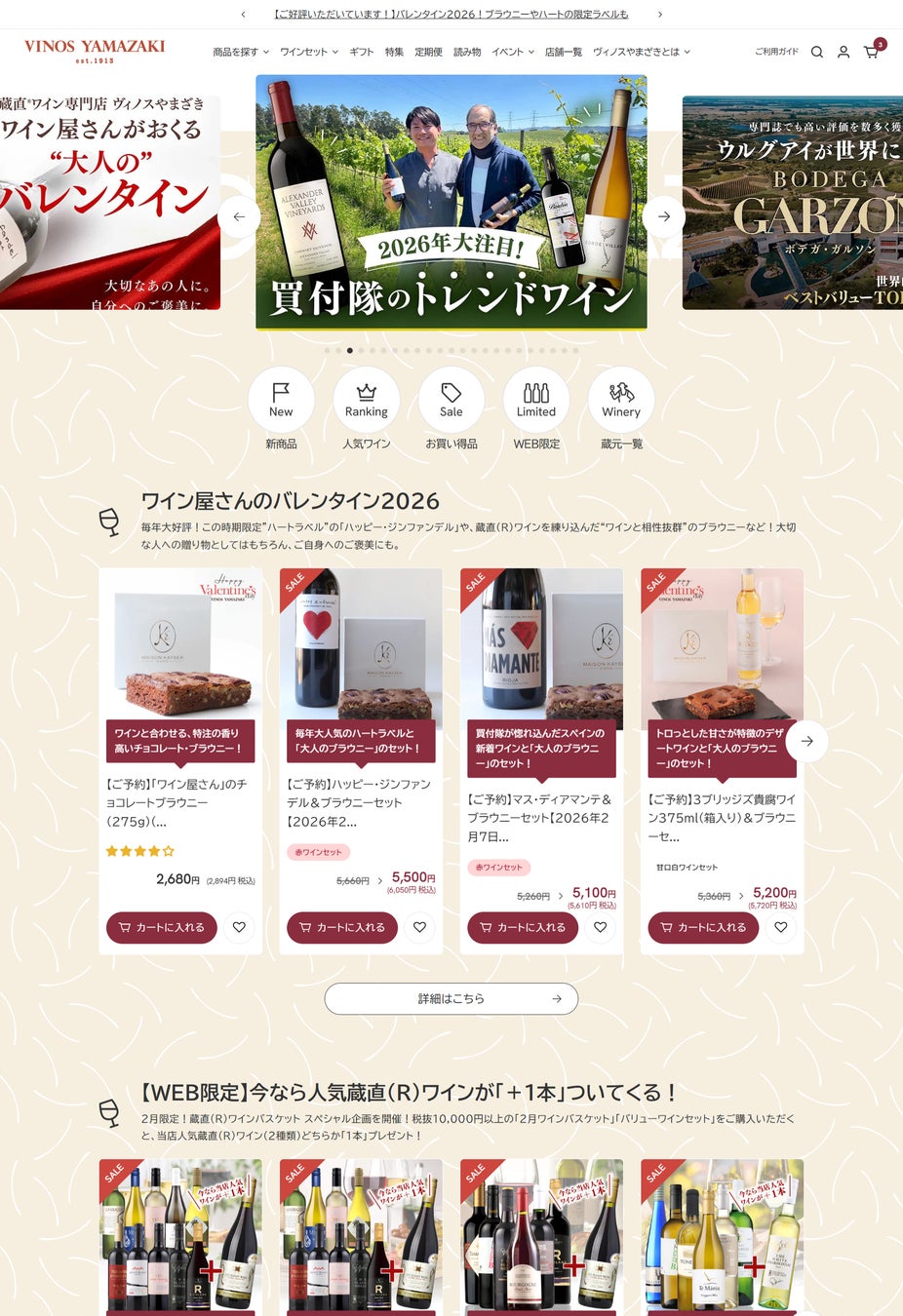Screen dimensions: 903x1316
Task: Open the shopping cart
Action: (x=871, y=52)
